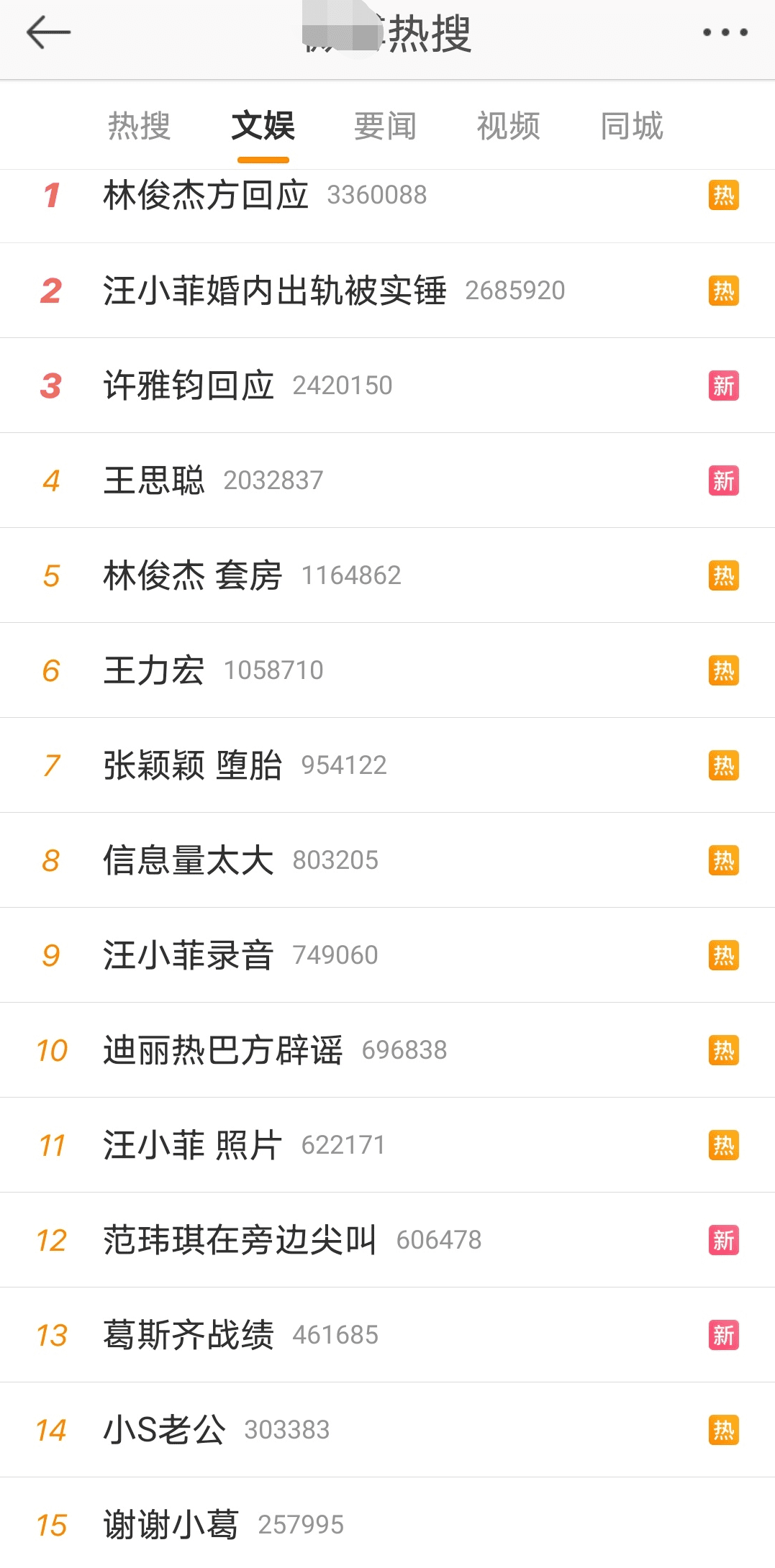
Task: Open the topic 王力宏
Action: pos(154,670)
